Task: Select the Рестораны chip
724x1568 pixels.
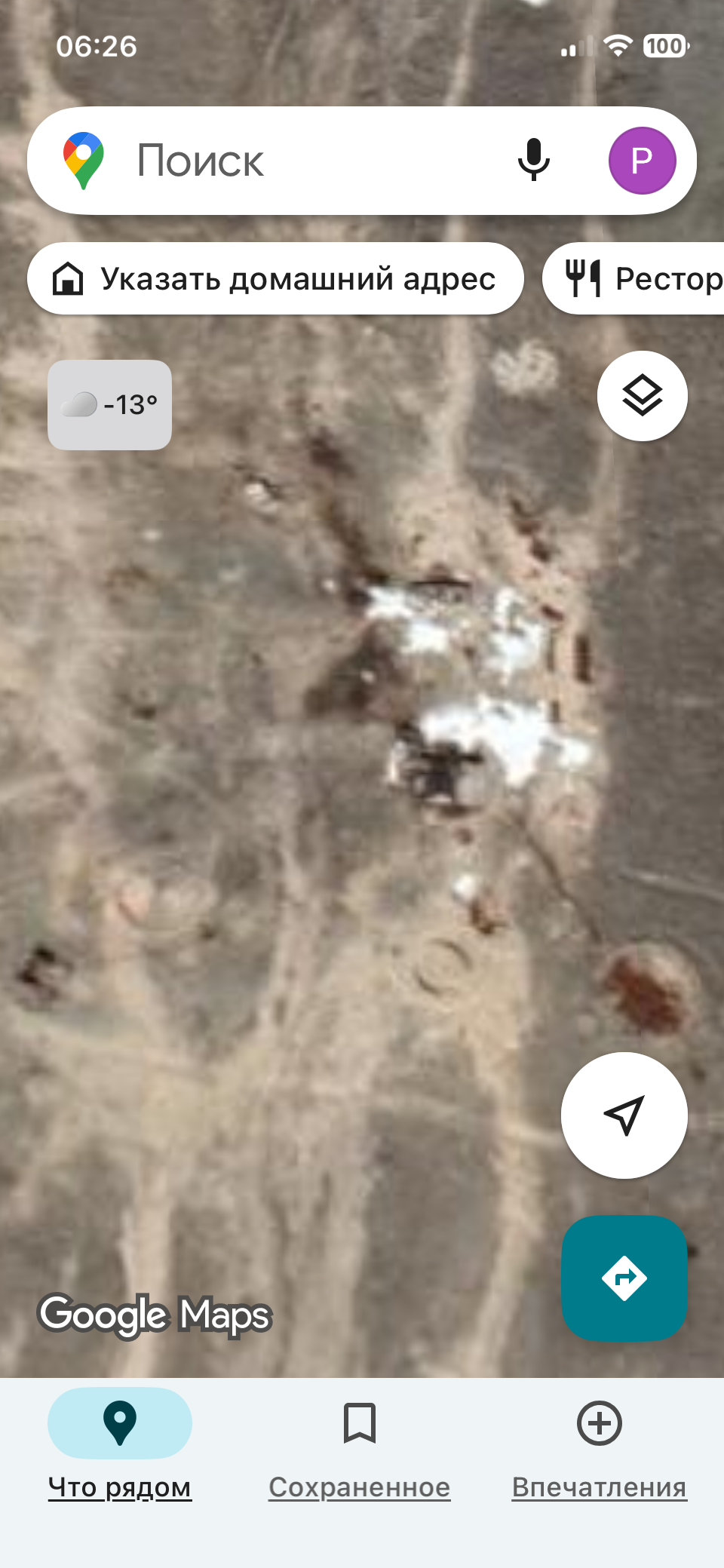Action: click(633, 278)
